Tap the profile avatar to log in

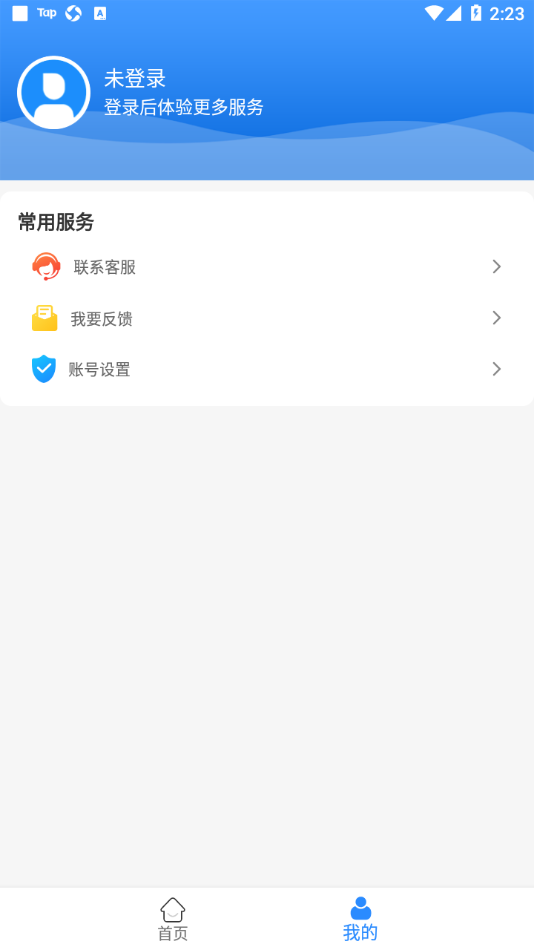[54, 93]
